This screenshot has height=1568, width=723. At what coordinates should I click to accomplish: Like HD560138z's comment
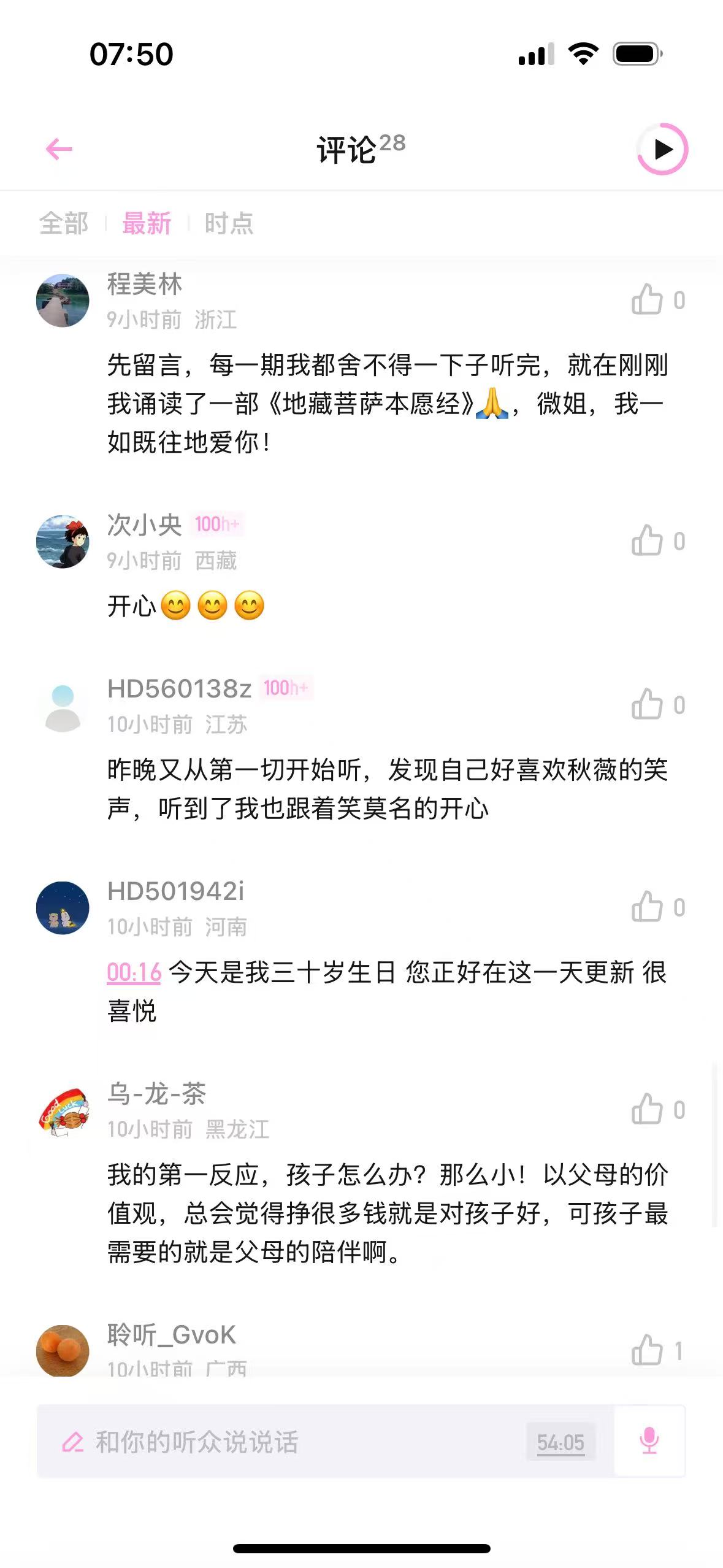pyautogui.click(x=648, y=704)
